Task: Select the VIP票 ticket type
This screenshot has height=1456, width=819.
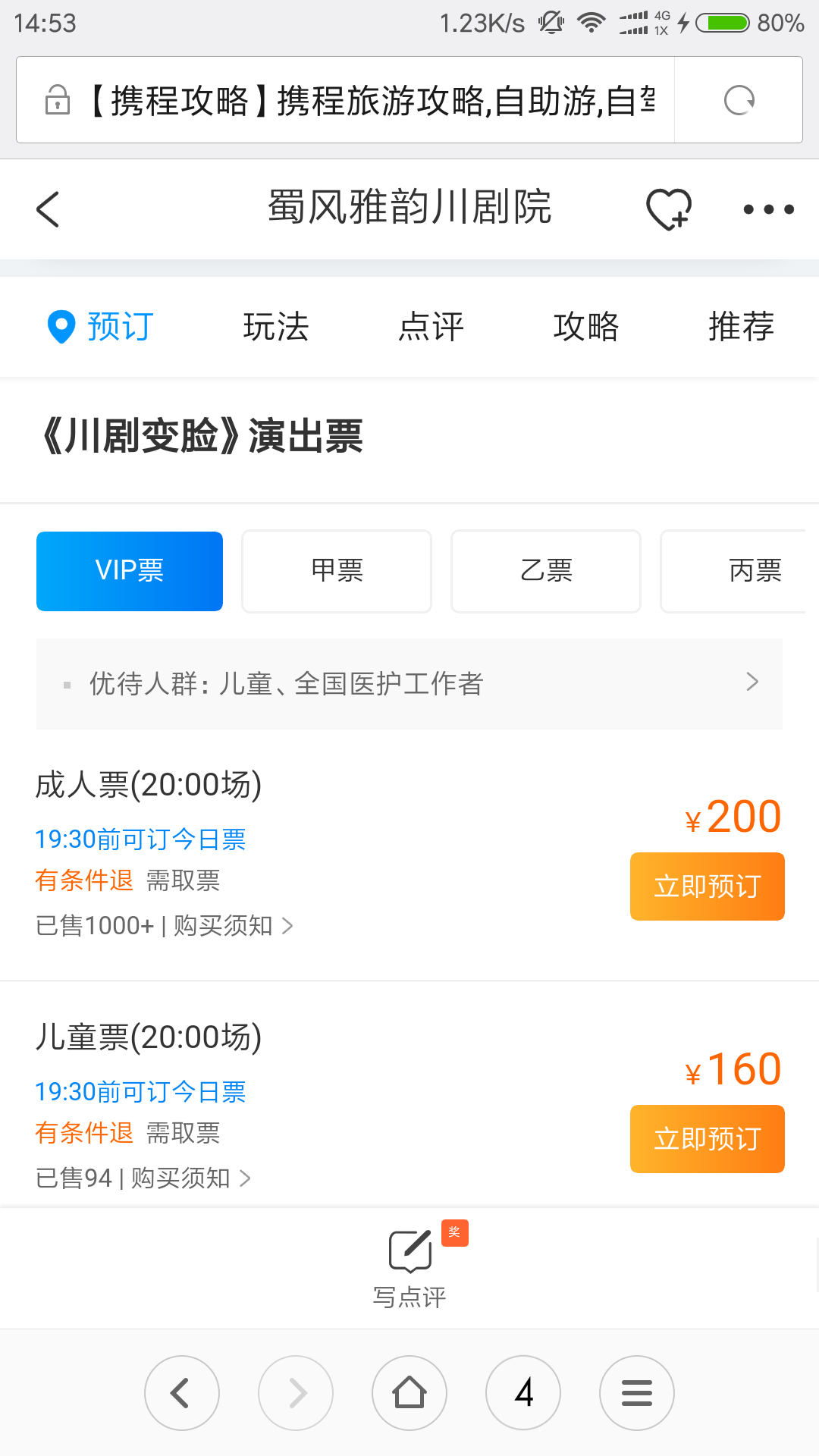Action: (x=130, y=571)
